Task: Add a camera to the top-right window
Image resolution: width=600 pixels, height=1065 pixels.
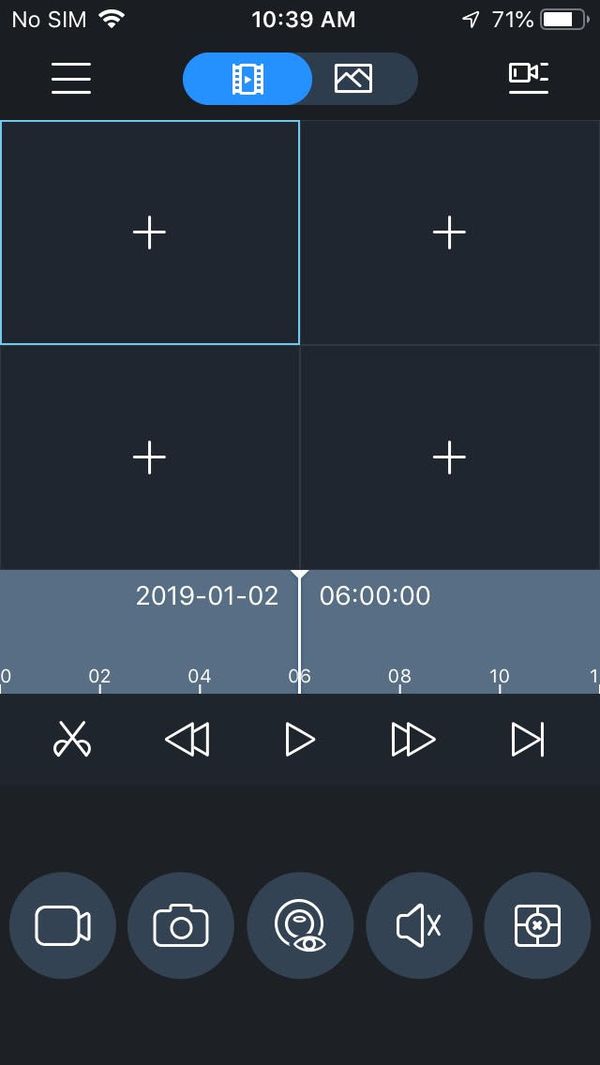Action: [x=449, y=232]
